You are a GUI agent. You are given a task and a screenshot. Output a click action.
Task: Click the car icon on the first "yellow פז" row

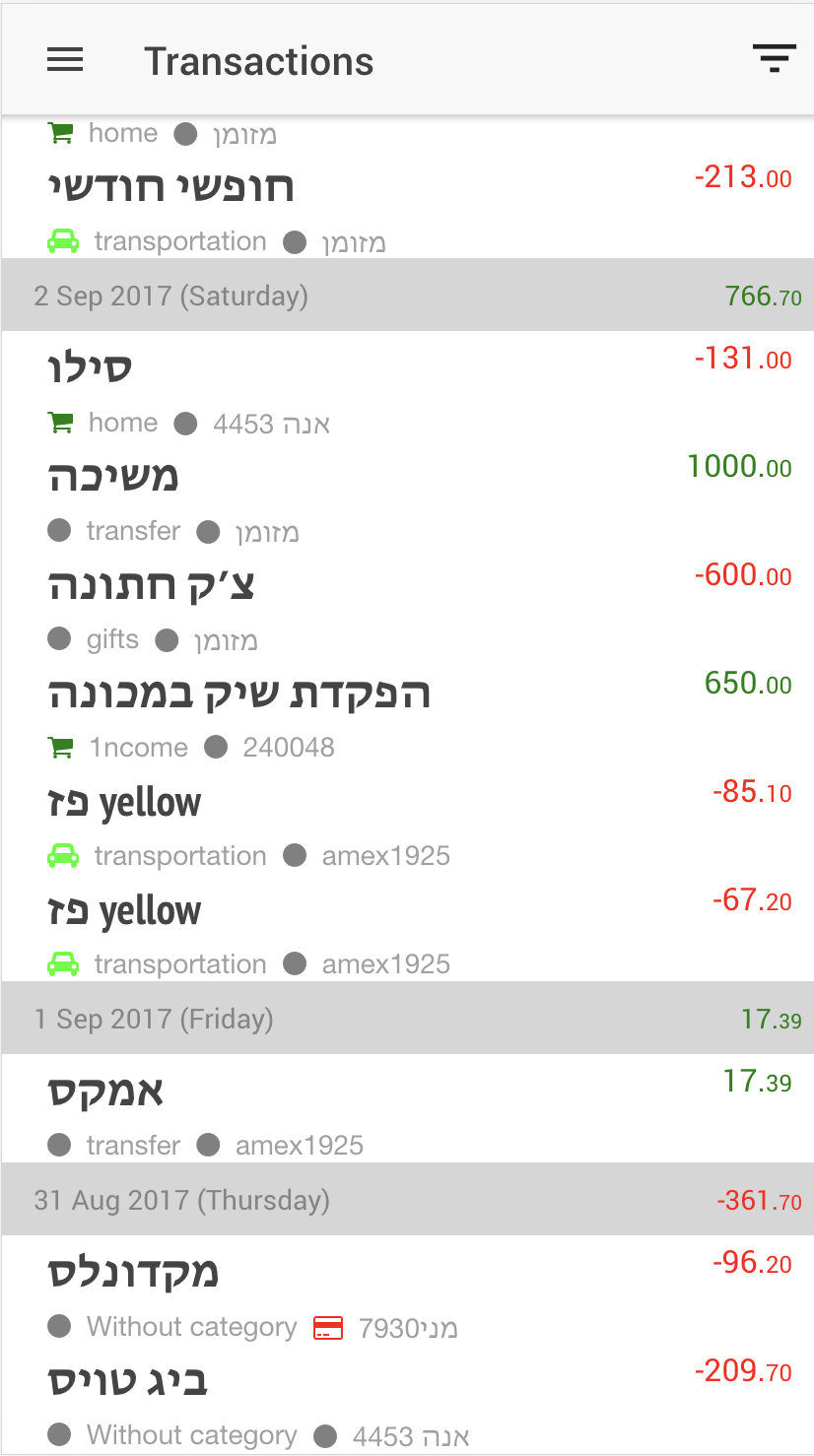[60, 855]
